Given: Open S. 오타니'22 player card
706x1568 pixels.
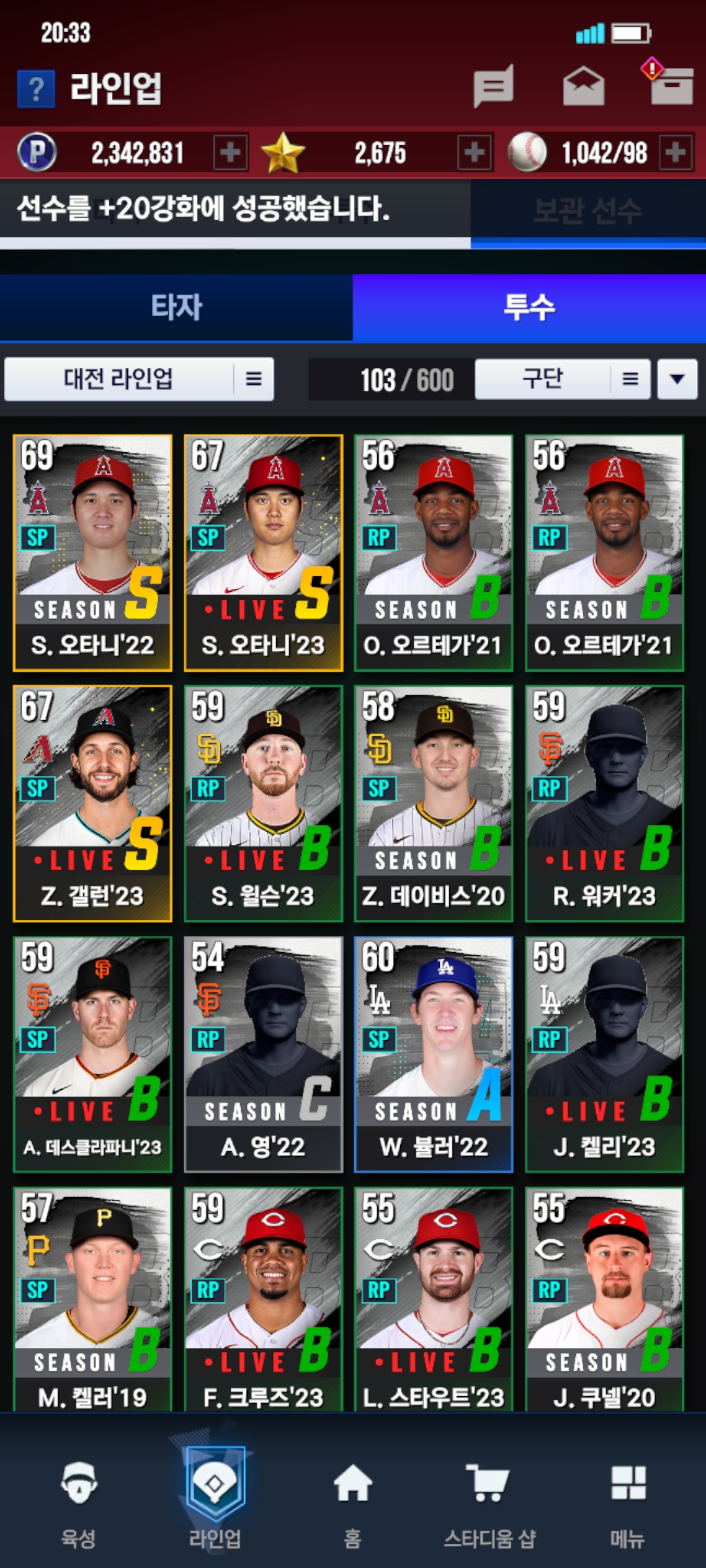Looking at the screenshot, I should (93, 553).
